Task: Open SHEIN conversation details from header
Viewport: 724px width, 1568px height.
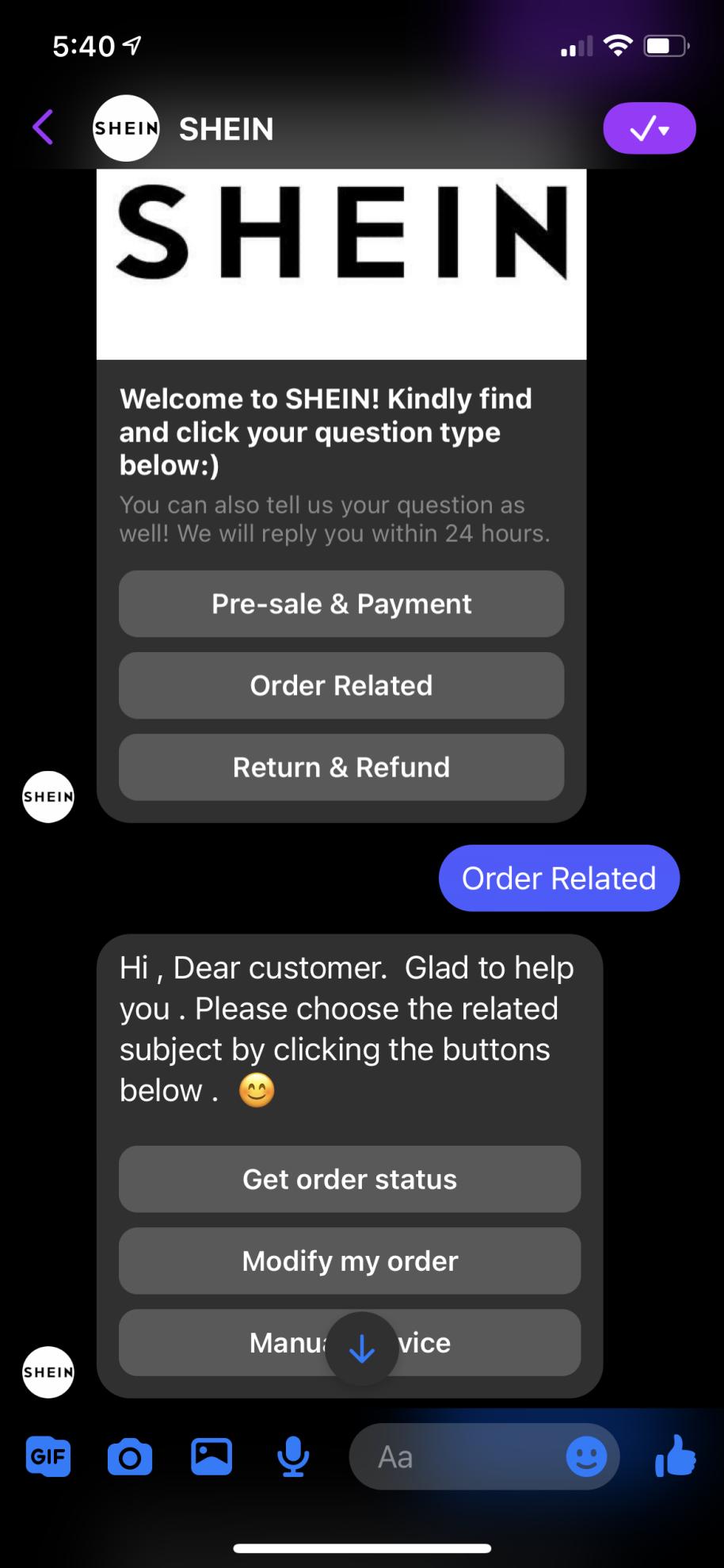Action: (226, 129)
